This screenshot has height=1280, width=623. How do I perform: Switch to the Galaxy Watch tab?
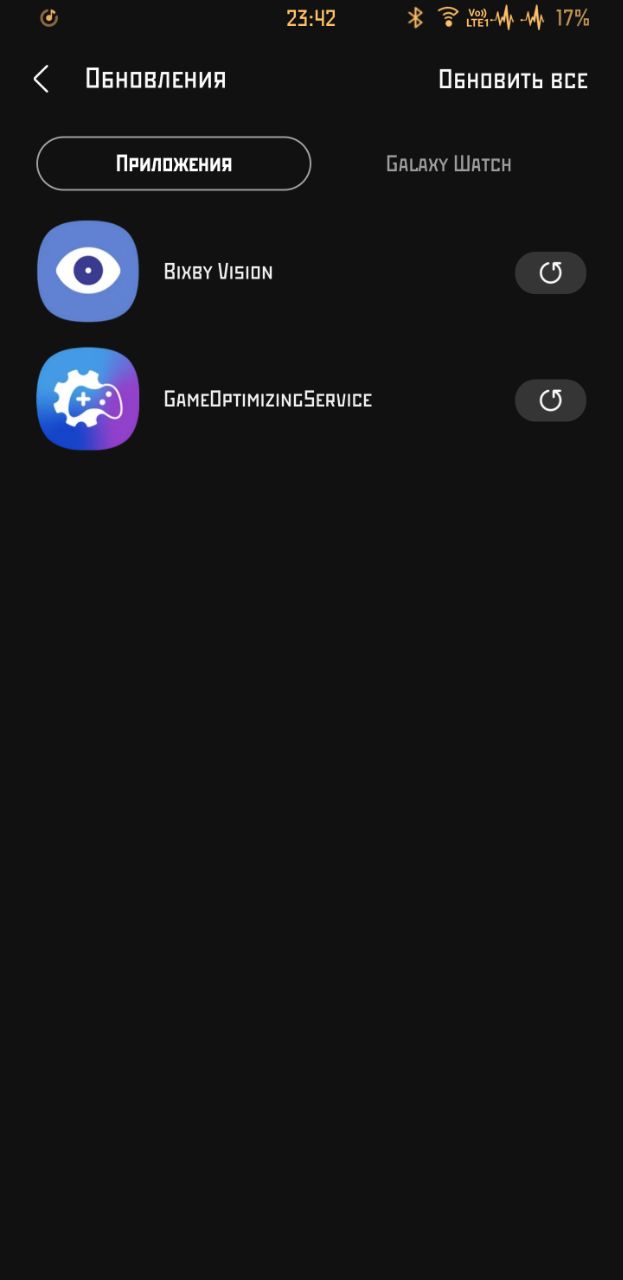point(448,163)
